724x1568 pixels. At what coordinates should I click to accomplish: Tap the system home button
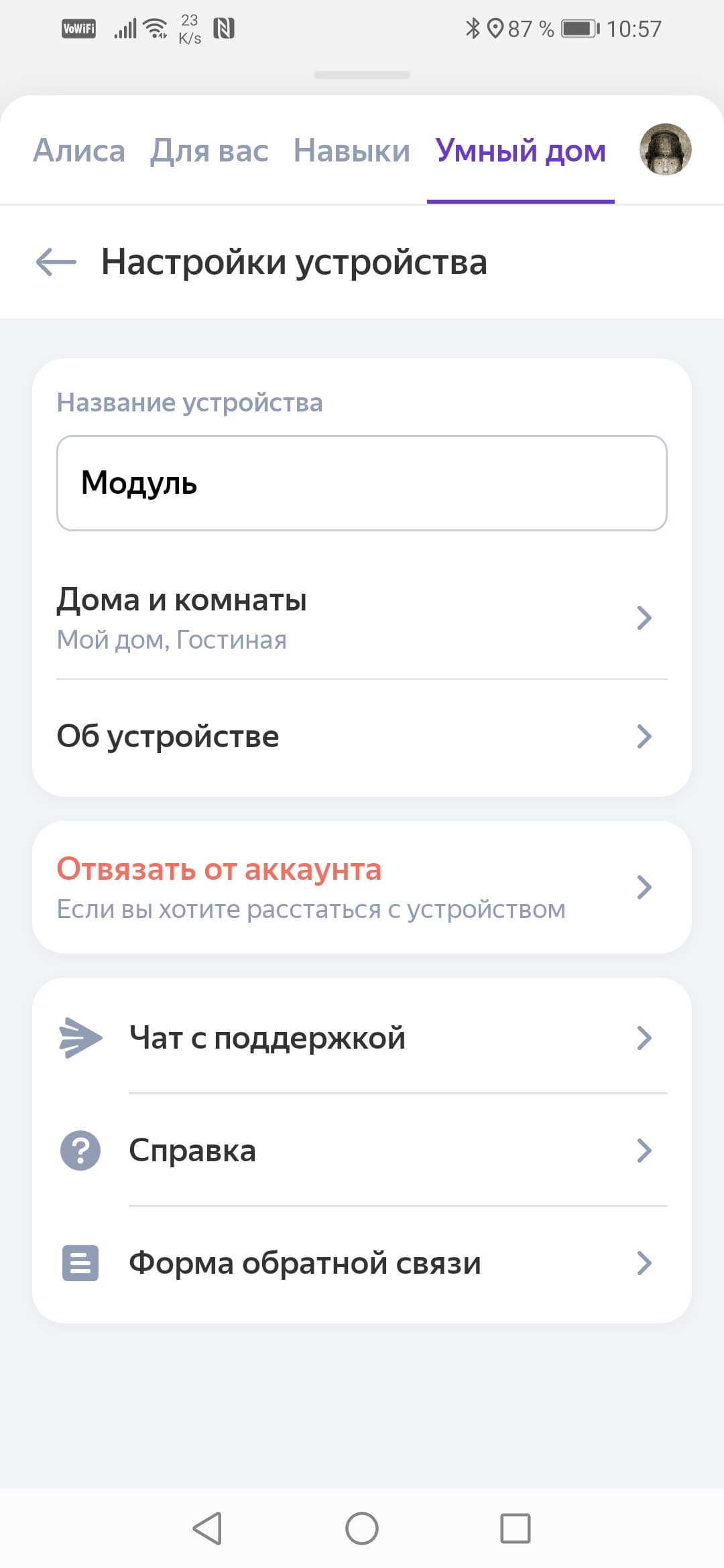click(362, 1528)
